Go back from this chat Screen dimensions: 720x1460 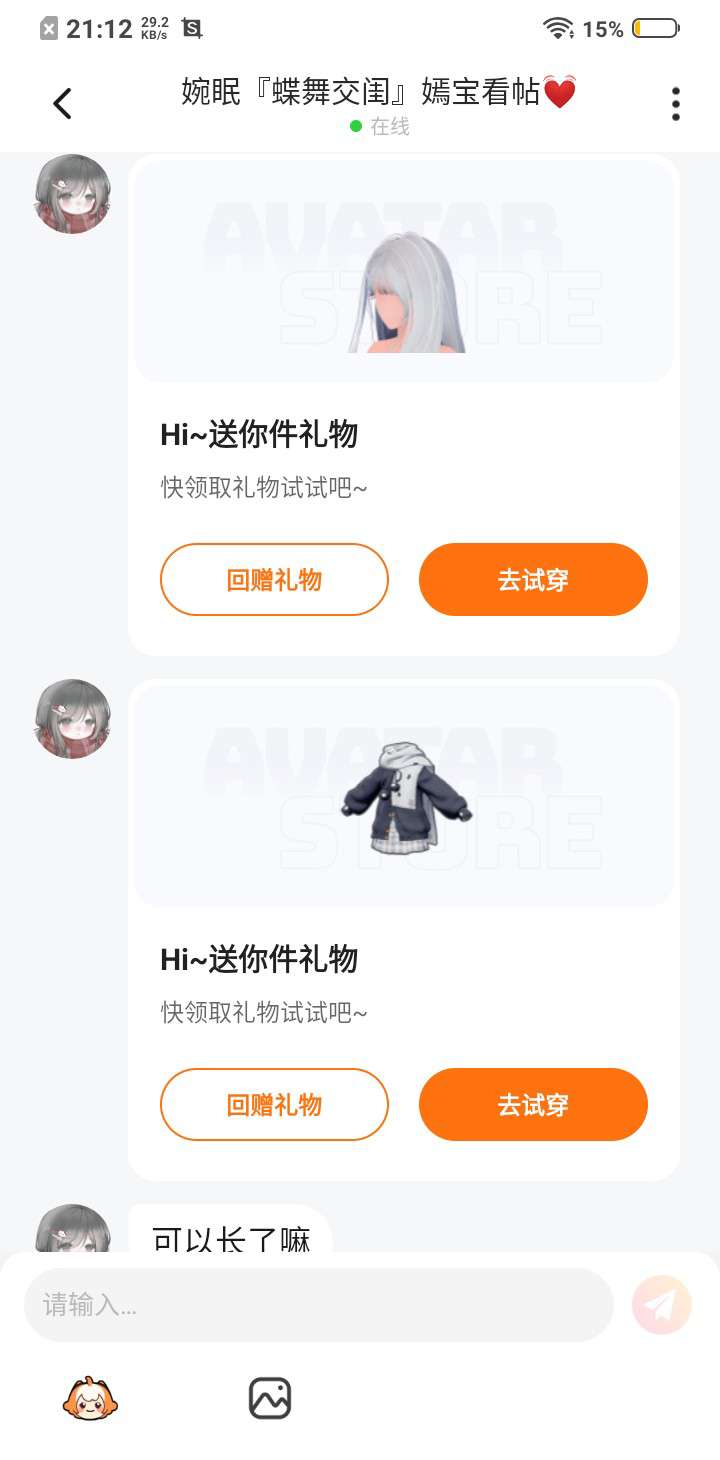pos(62,103)
